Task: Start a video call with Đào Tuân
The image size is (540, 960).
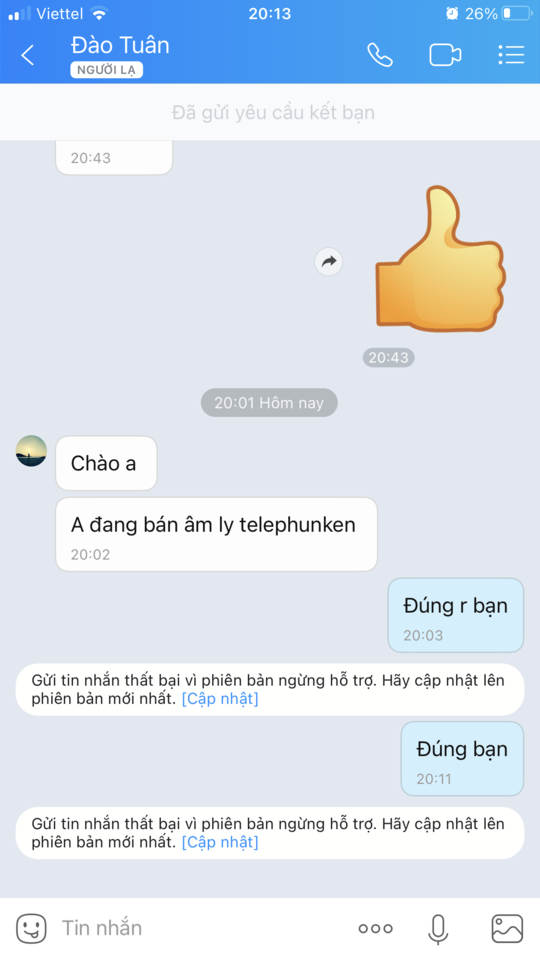Action: [x=445, y=55]
